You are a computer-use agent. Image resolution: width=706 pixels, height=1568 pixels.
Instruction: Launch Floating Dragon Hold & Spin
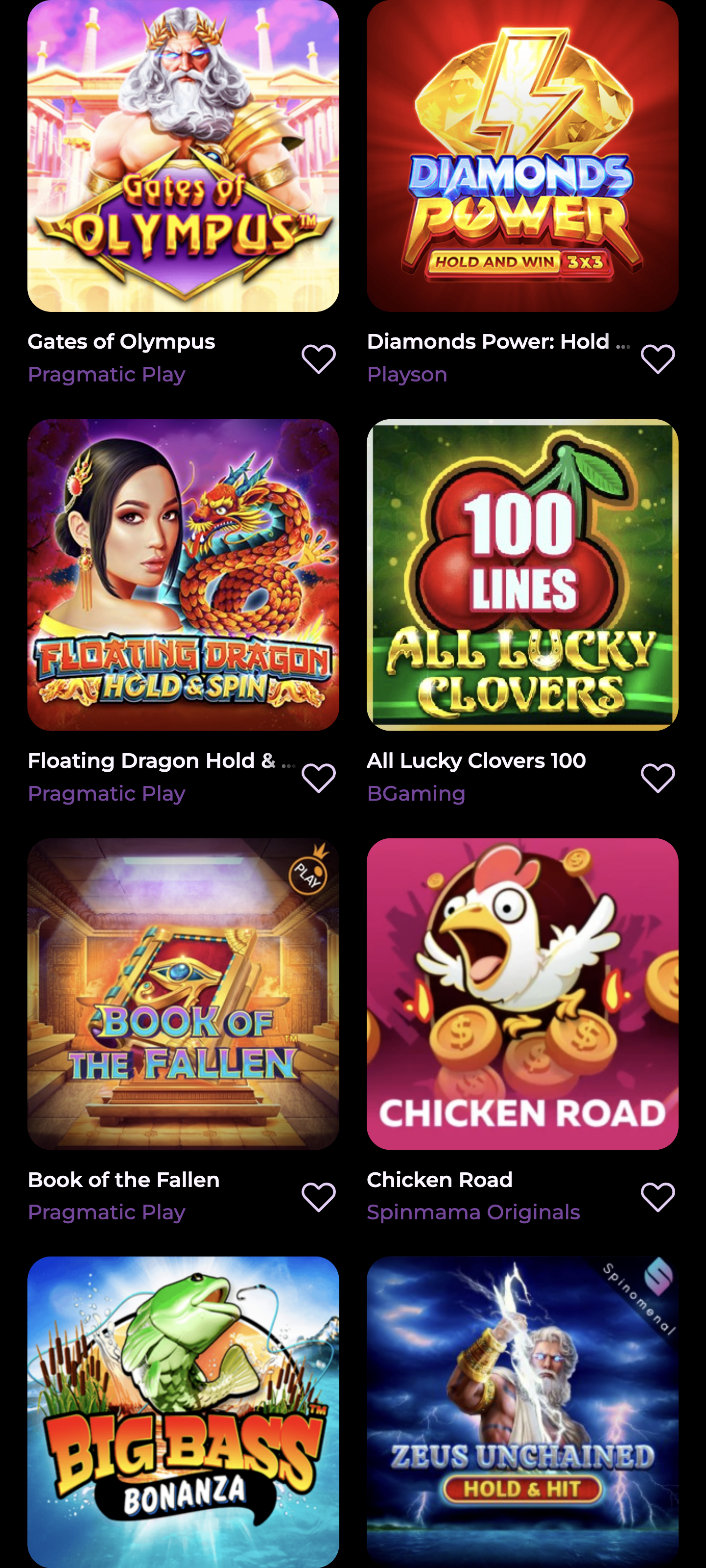pos(183,574)
